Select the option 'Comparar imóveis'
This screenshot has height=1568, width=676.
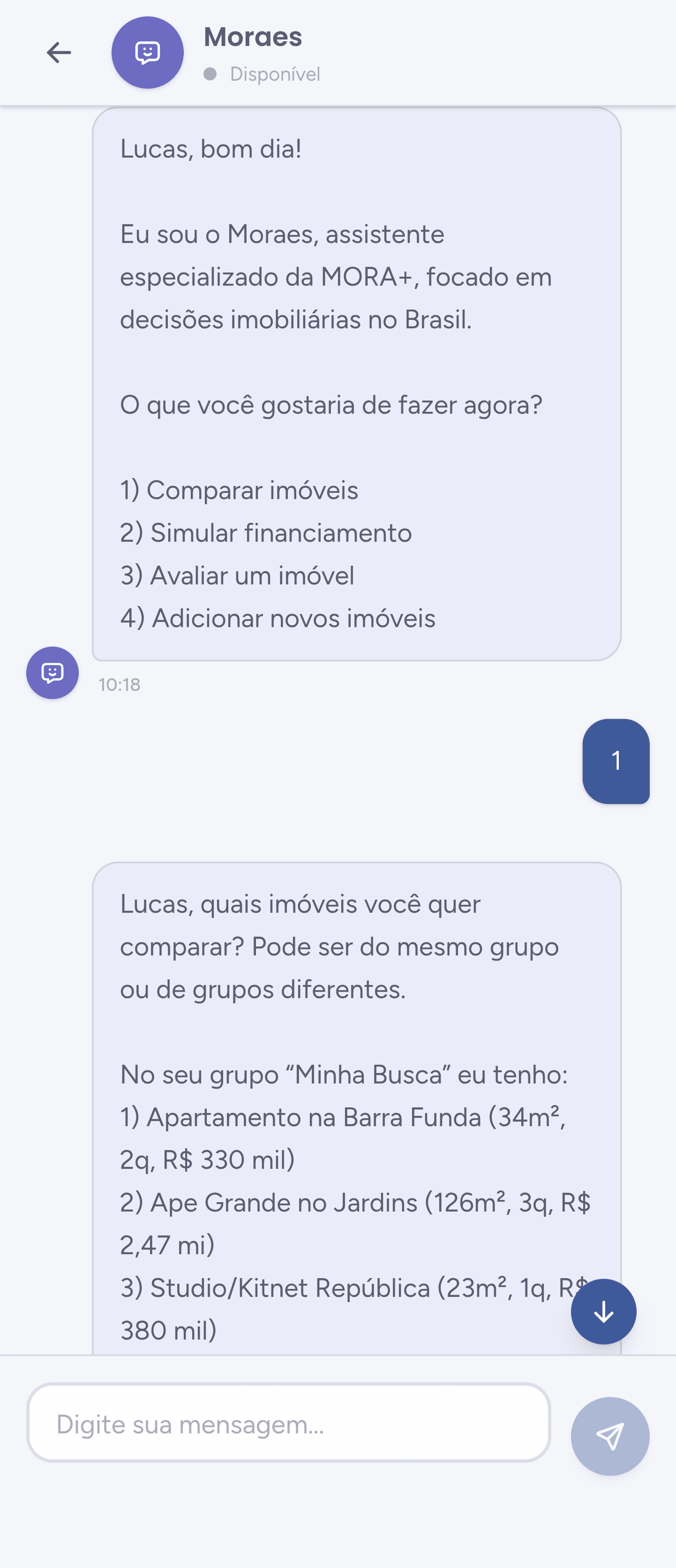click(x=240, y=490)
